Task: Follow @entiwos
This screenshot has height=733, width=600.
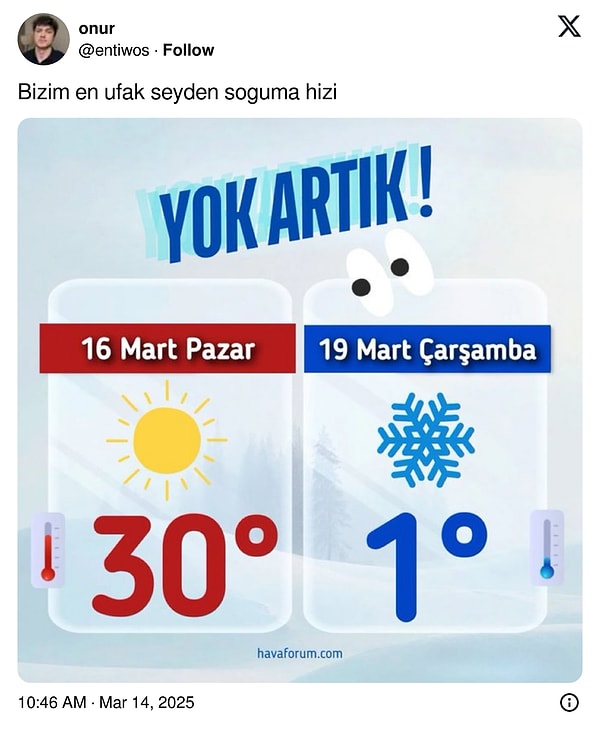Action: [188, 50]
